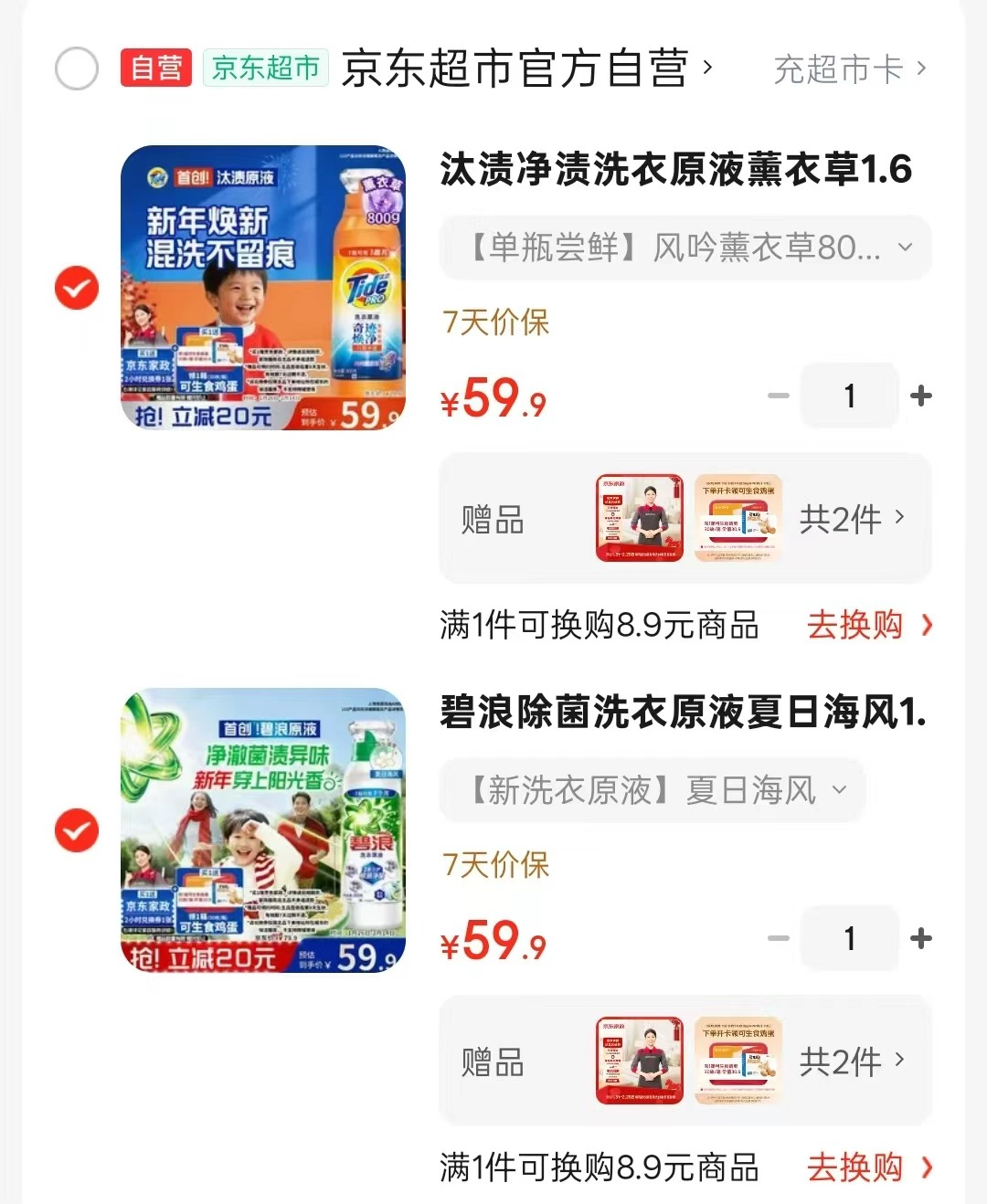Open the 碧浪 detergent product image
The width and height of the screenshot is (987, 1204).
[x=263, y=830]
